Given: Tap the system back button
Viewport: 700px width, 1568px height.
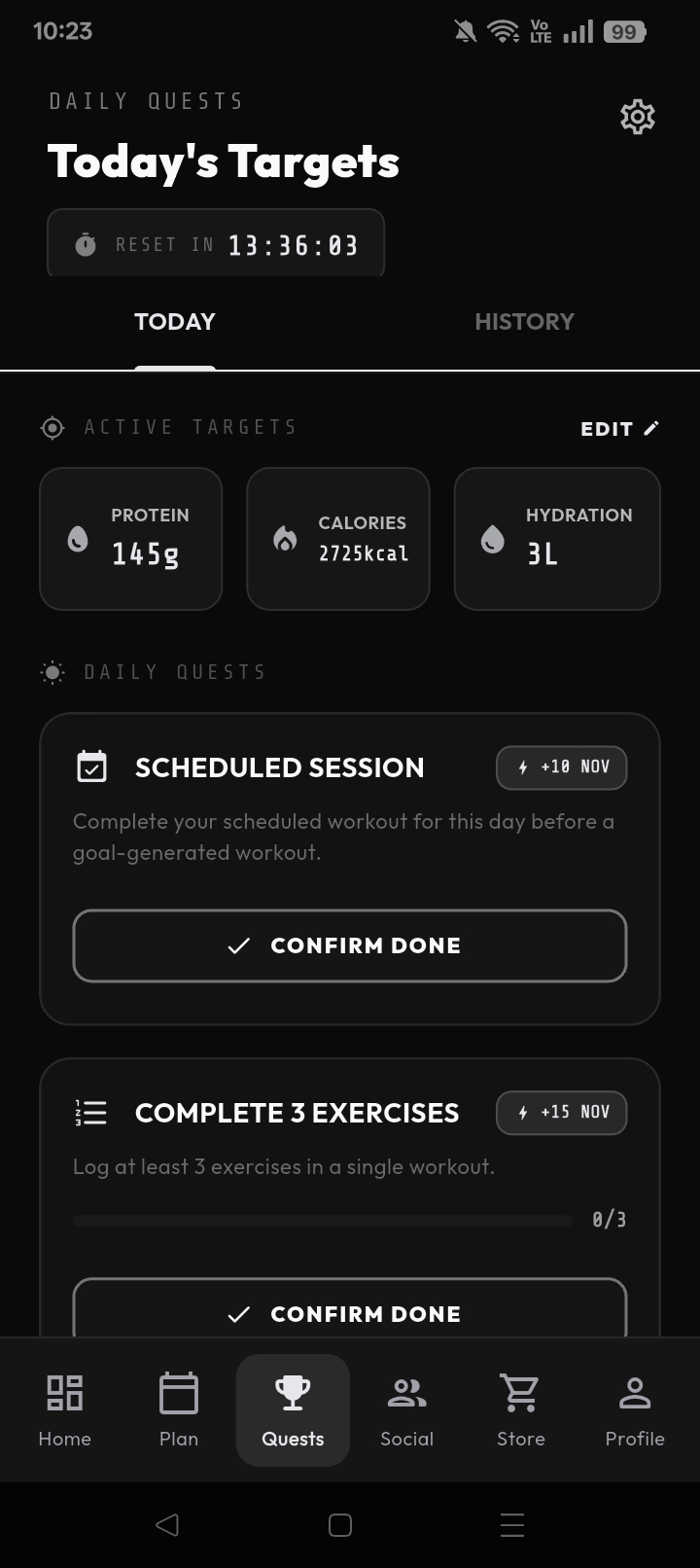Looking at the screenshot, I should tap(167, 1524).
